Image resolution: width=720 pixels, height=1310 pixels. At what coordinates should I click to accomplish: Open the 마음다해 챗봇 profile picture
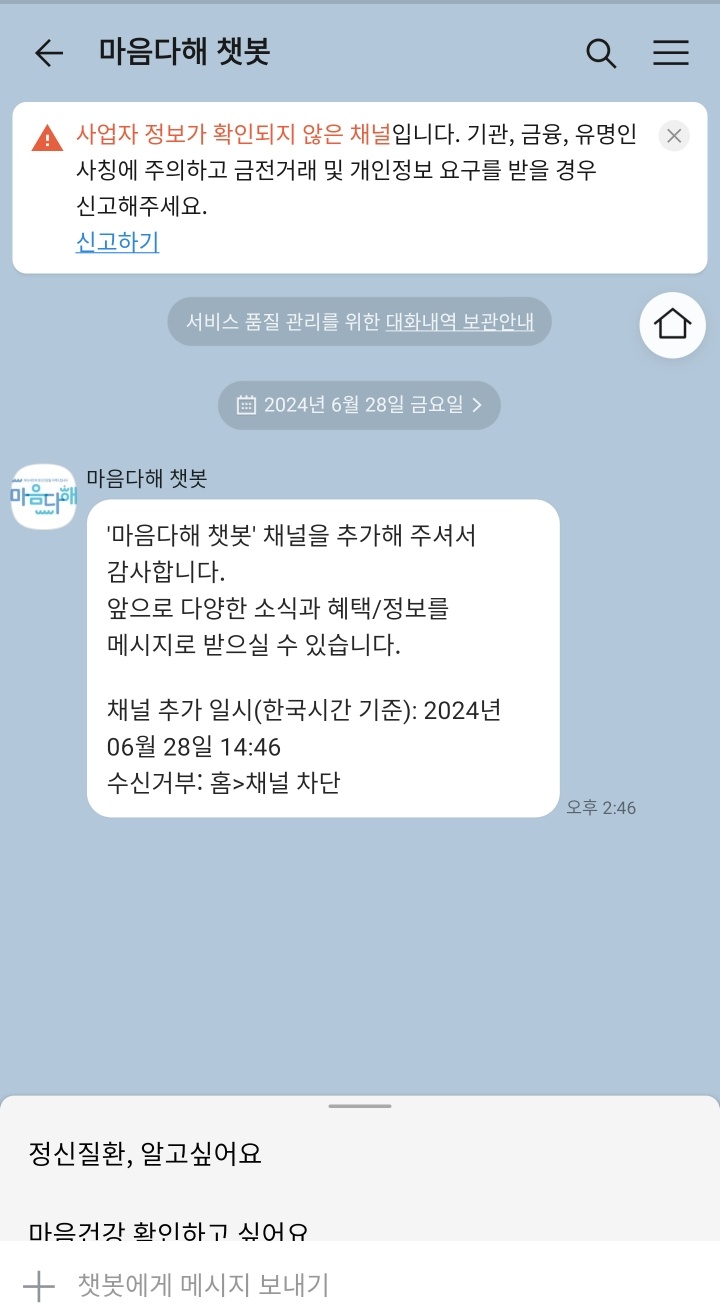coord(44,496)
